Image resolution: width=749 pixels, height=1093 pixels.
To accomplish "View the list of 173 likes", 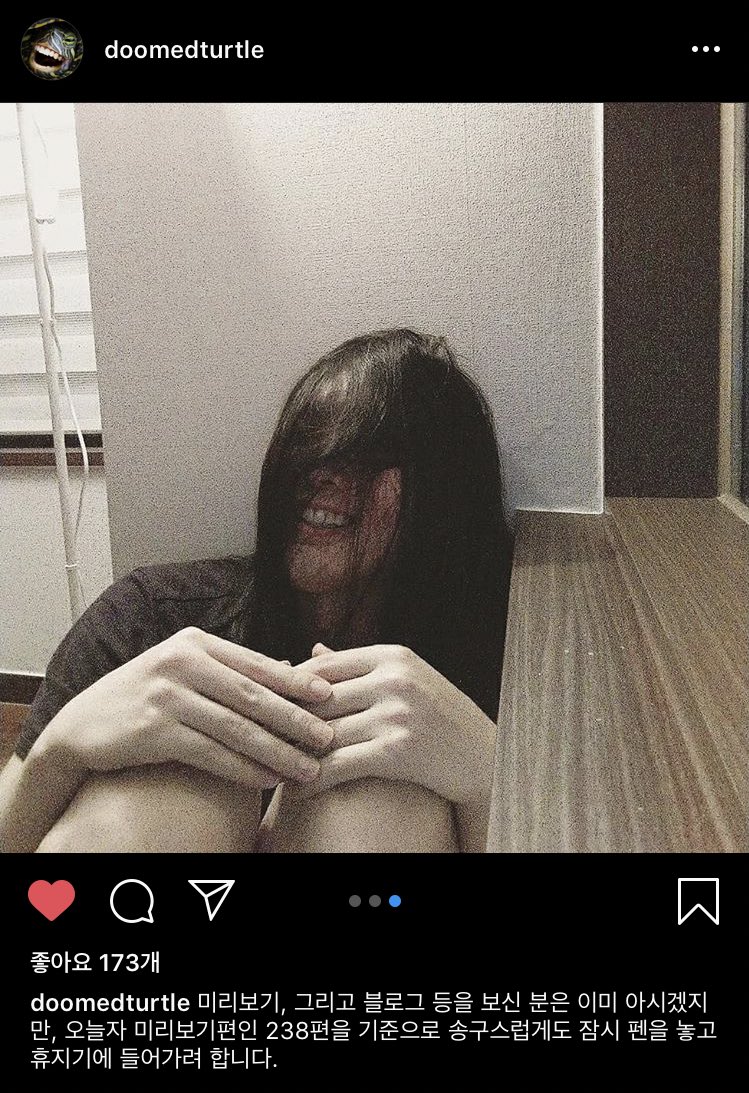I will pyautogui.click(x=96, y=963).
